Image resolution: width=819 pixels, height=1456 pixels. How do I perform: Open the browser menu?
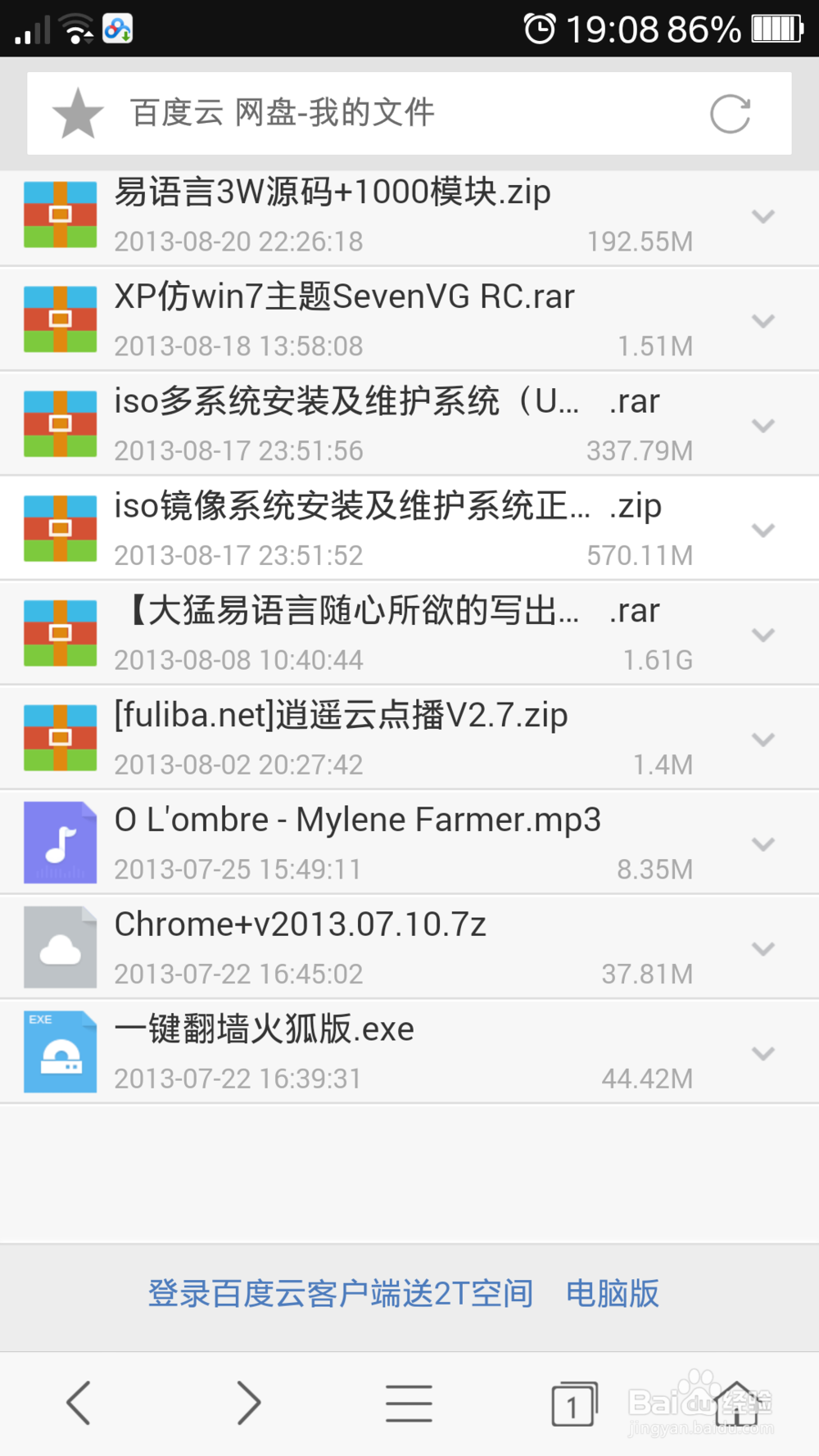click(x=409, y=1403)
